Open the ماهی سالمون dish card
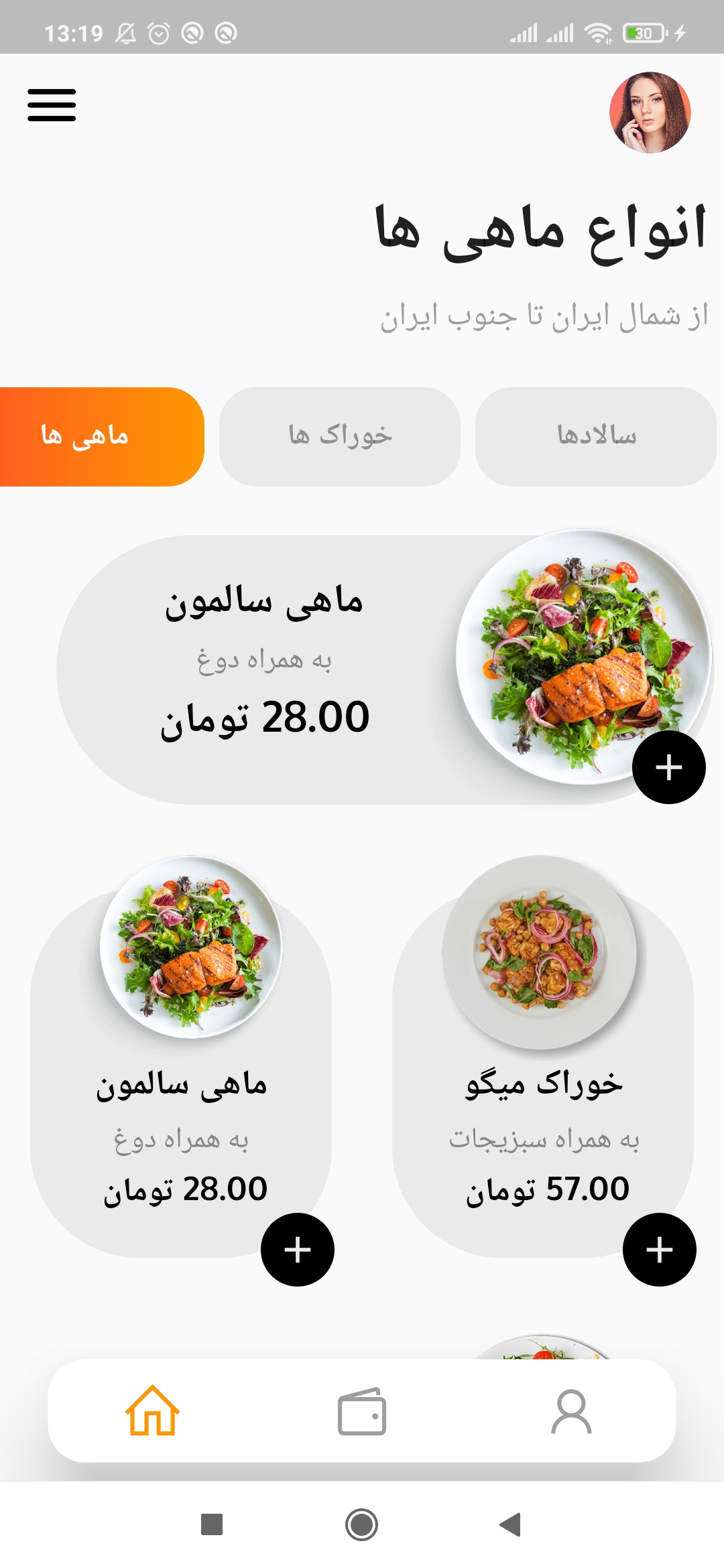This screenshot has height=1568, width=724. click(x=268, y=663)
